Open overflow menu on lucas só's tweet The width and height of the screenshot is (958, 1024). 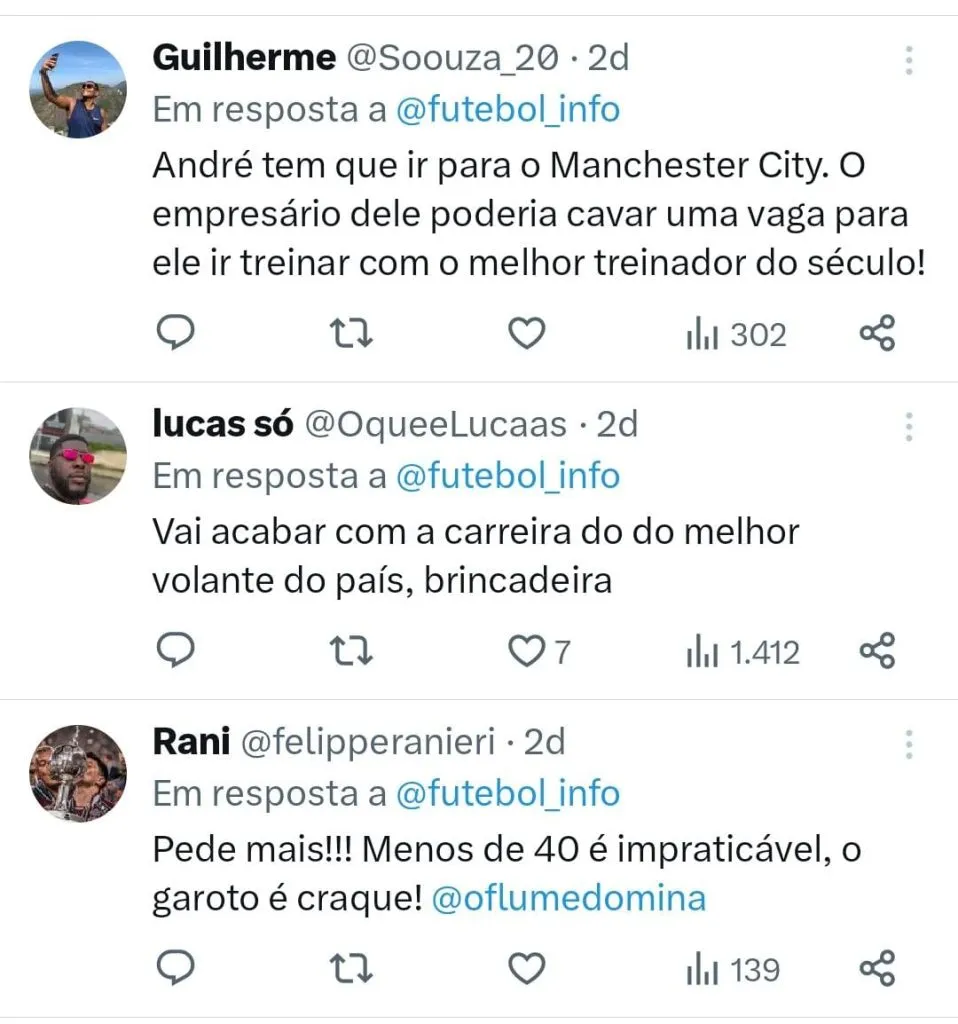[908, 427]
